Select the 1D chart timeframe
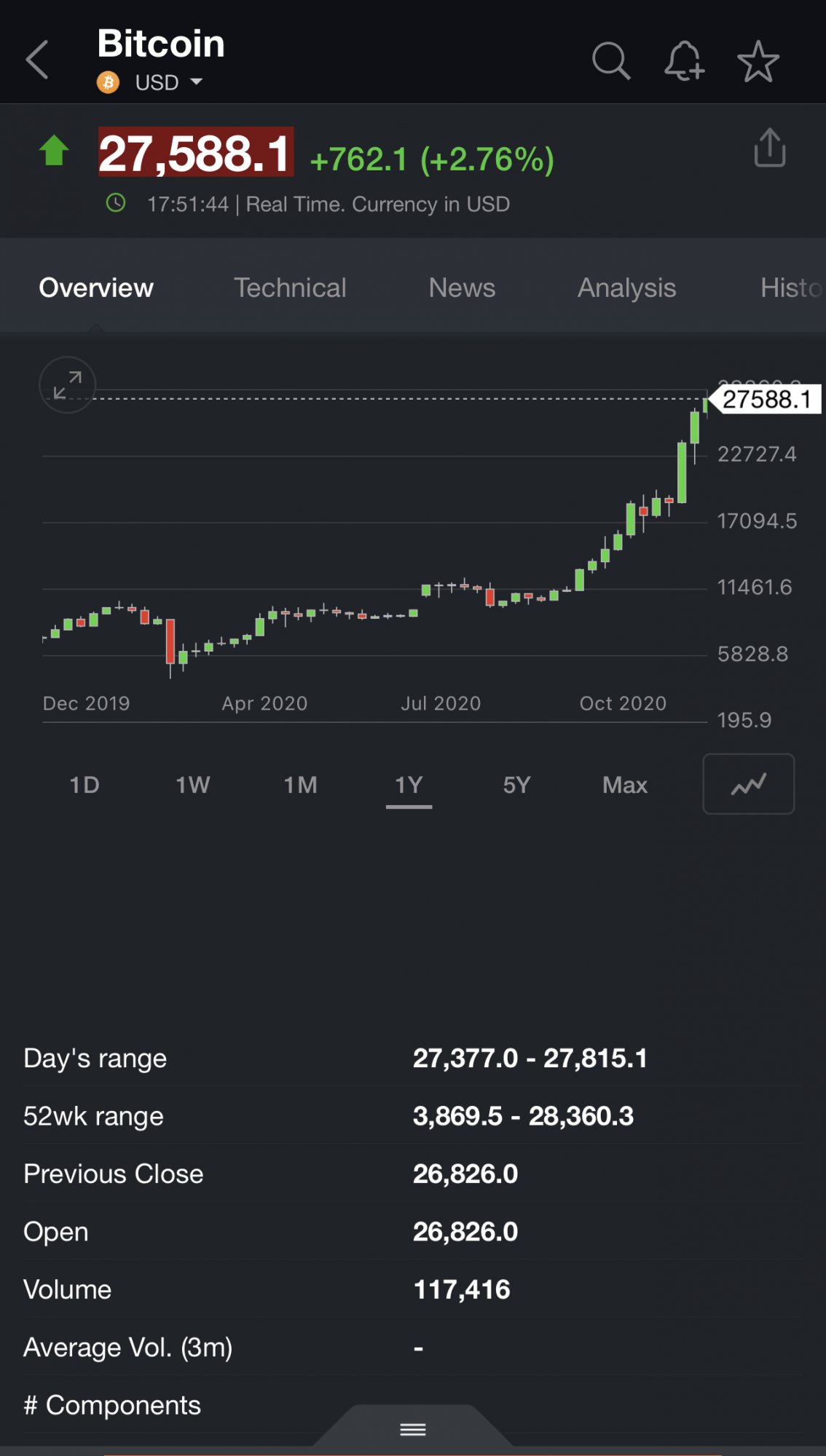 point(84,785)
